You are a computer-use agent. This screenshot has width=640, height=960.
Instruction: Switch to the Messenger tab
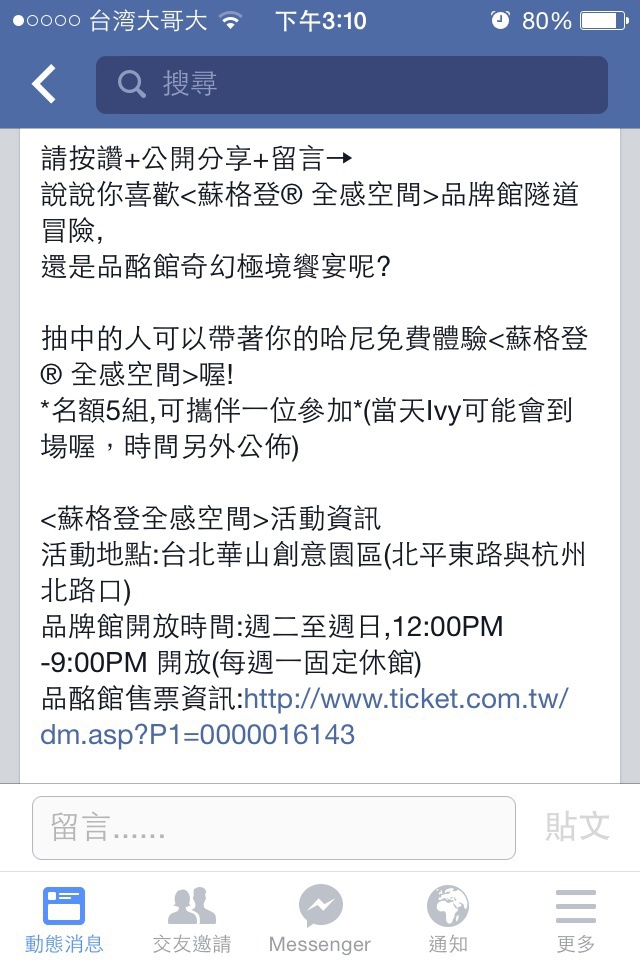click(x=320, y=919)
